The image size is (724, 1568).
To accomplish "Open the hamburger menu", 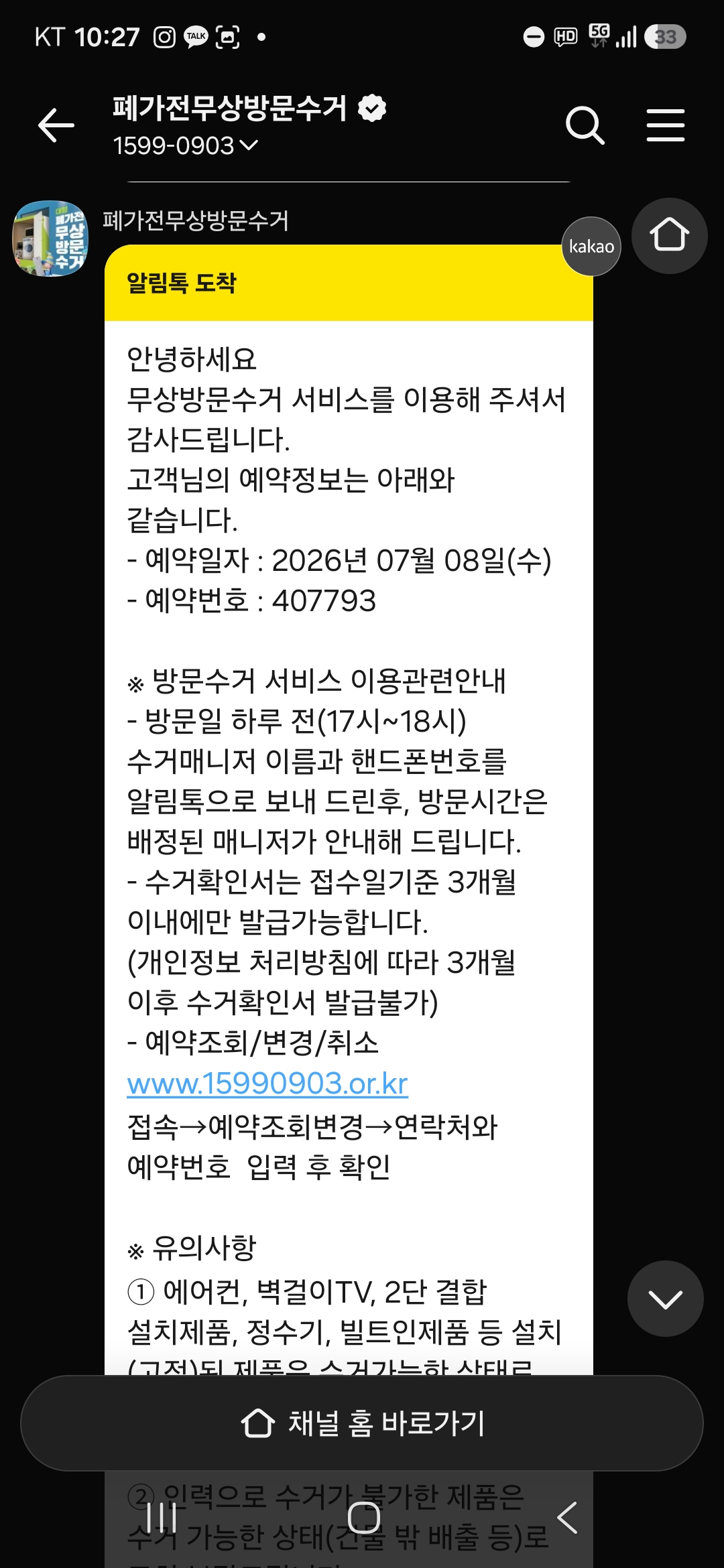I will click(x=665, y=125).
